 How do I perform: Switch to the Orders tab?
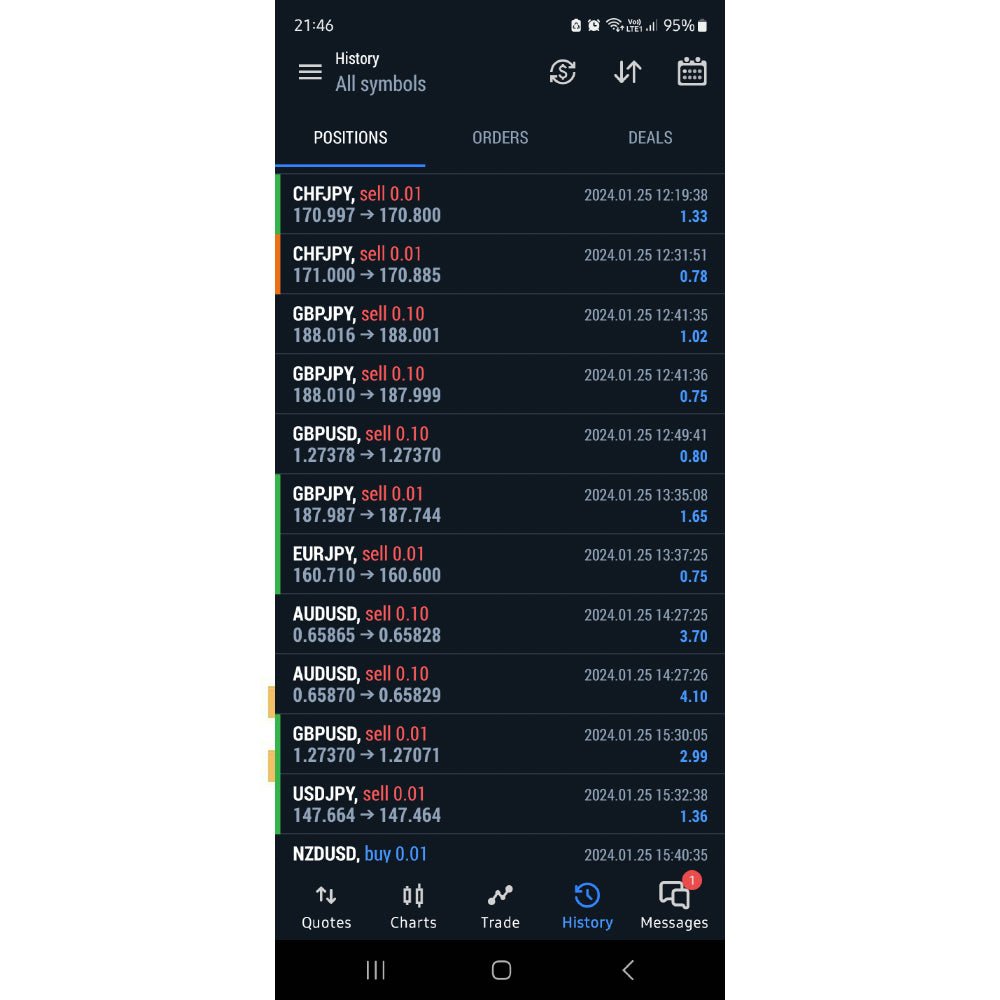(x=500, y=138)
